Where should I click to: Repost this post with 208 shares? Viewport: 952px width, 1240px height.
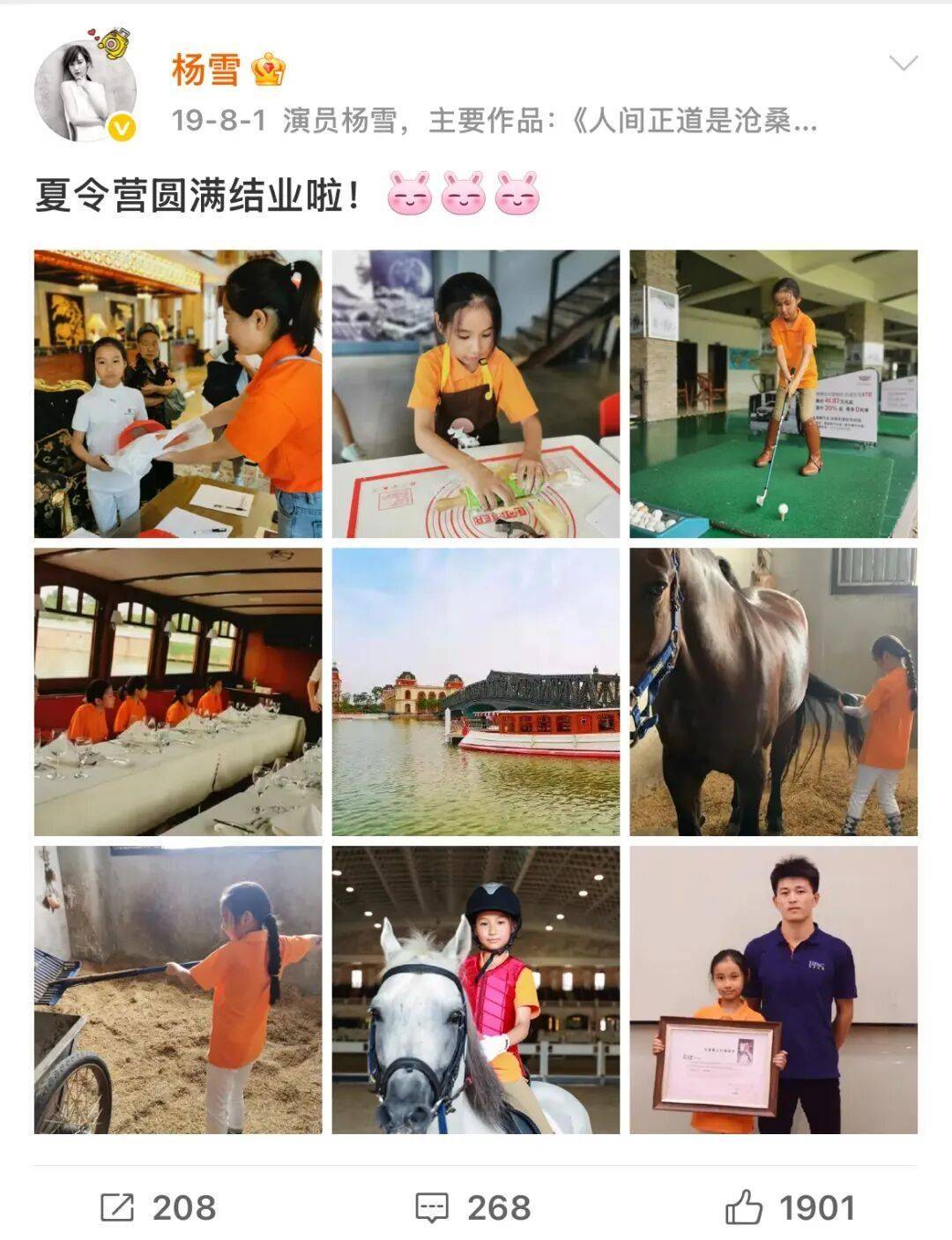[x=159, y=1207]
